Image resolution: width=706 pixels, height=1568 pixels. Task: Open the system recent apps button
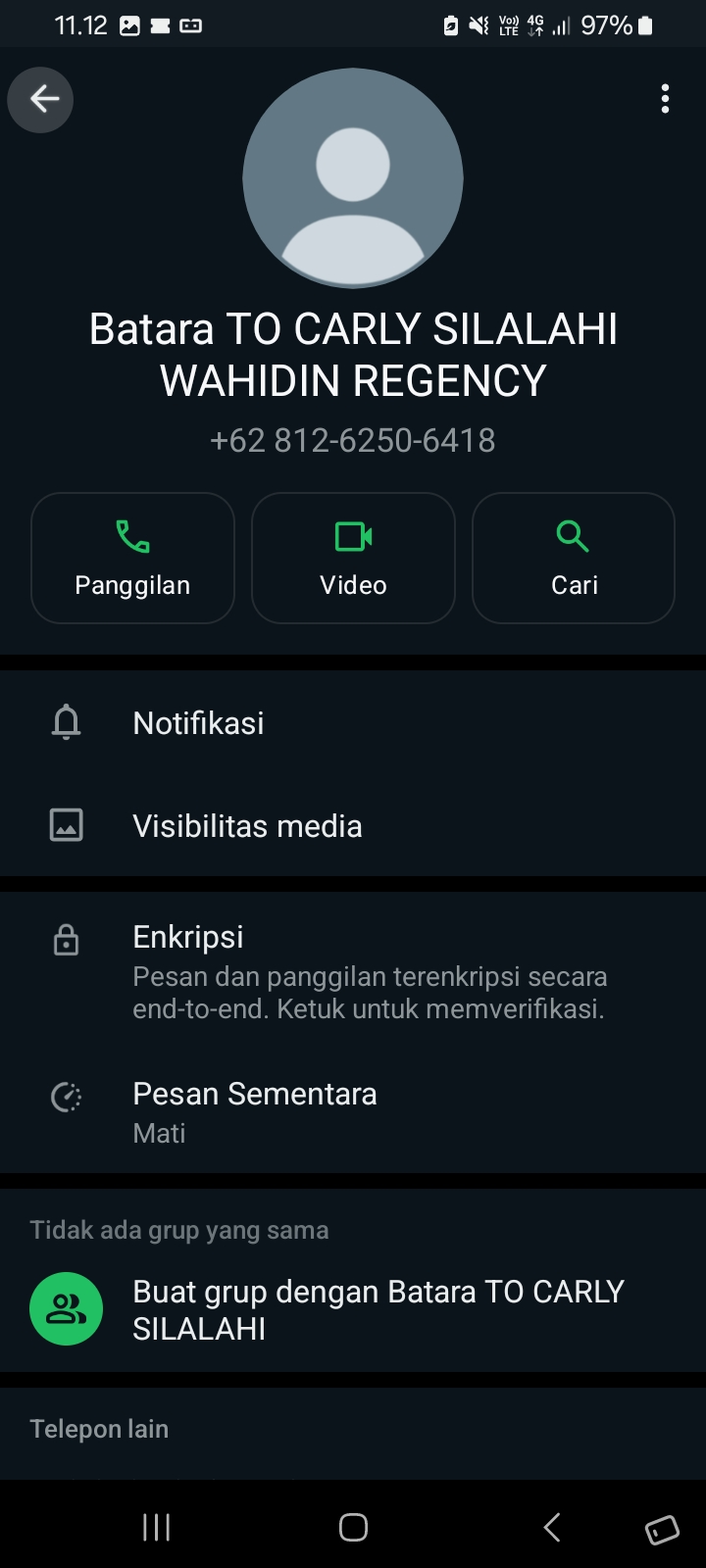pos(157,1527)
